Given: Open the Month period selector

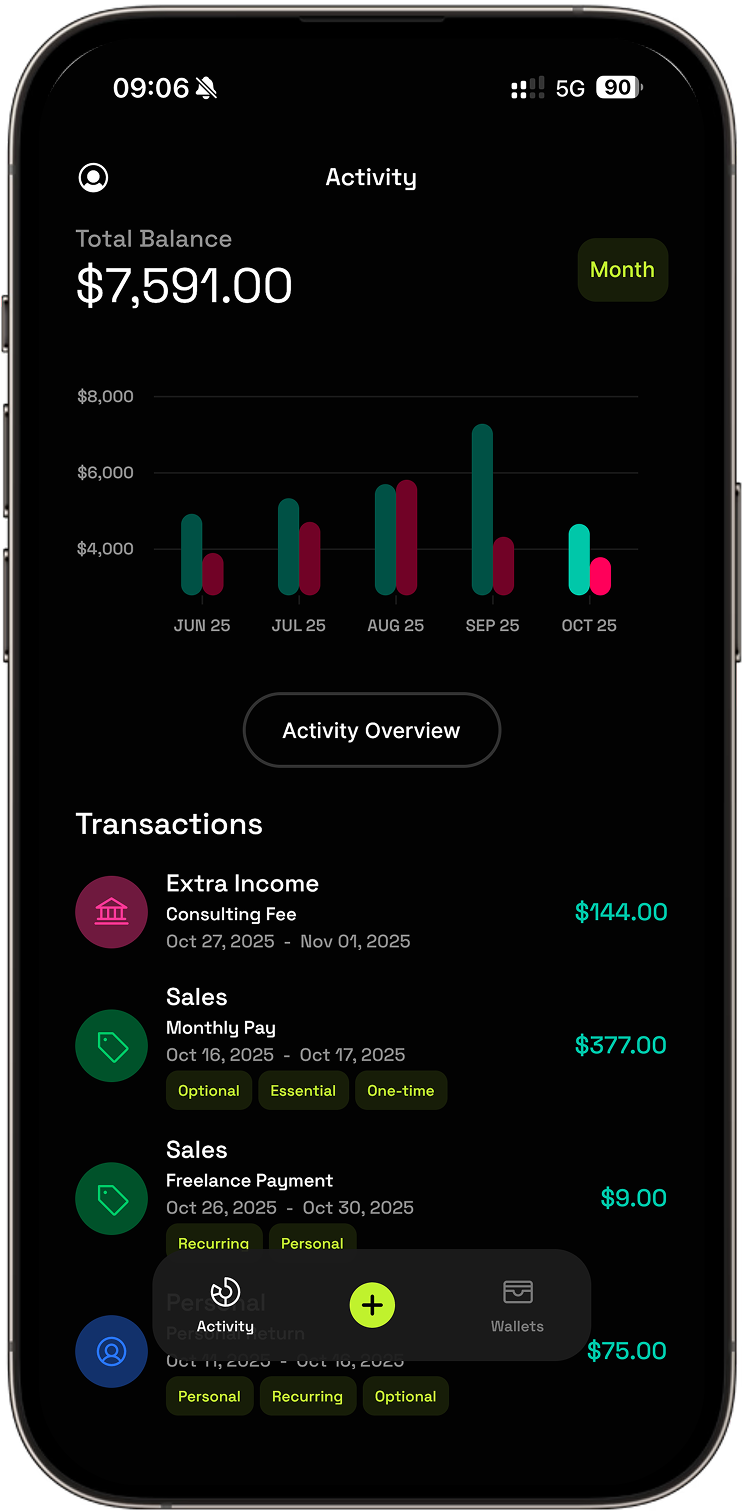Looking at the screenshot, I should pos(622,269).
